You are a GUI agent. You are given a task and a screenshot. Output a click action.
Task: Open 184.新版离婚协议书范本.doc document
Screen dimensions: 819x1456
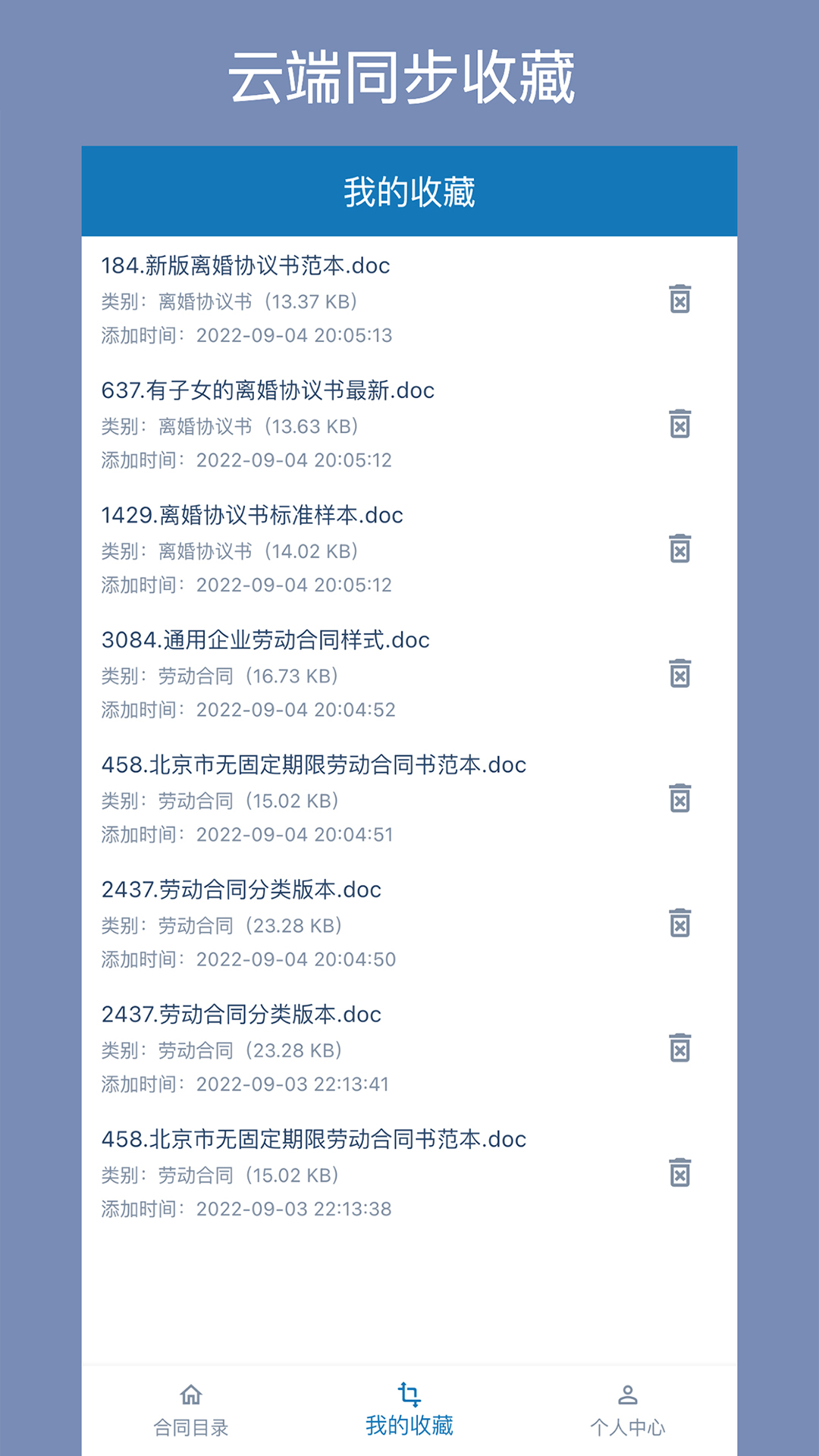pyautogui.click(x=247, y=267)
